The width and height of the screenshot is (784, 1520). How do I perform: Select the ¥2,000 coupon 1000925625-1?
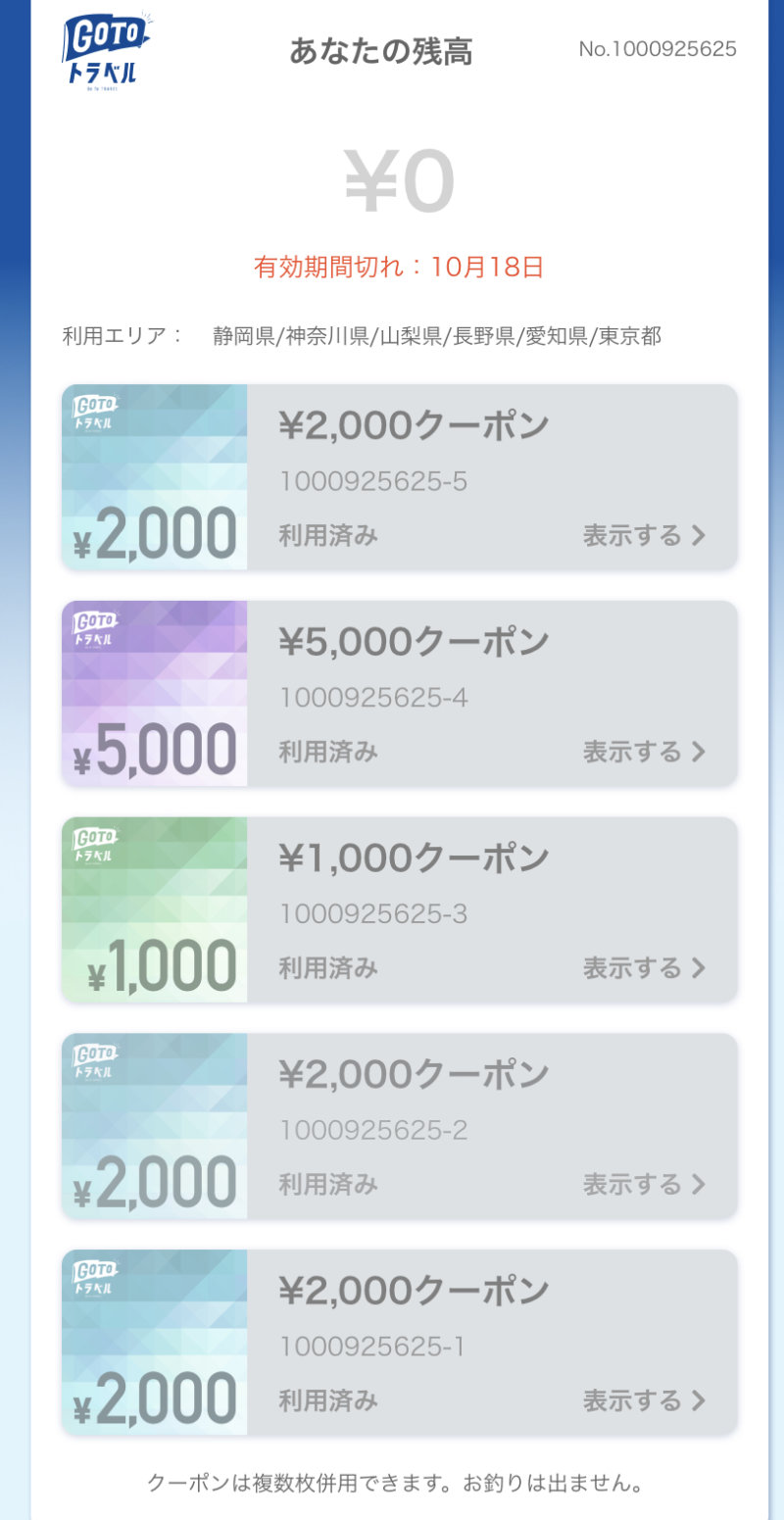coord(643,1400)
